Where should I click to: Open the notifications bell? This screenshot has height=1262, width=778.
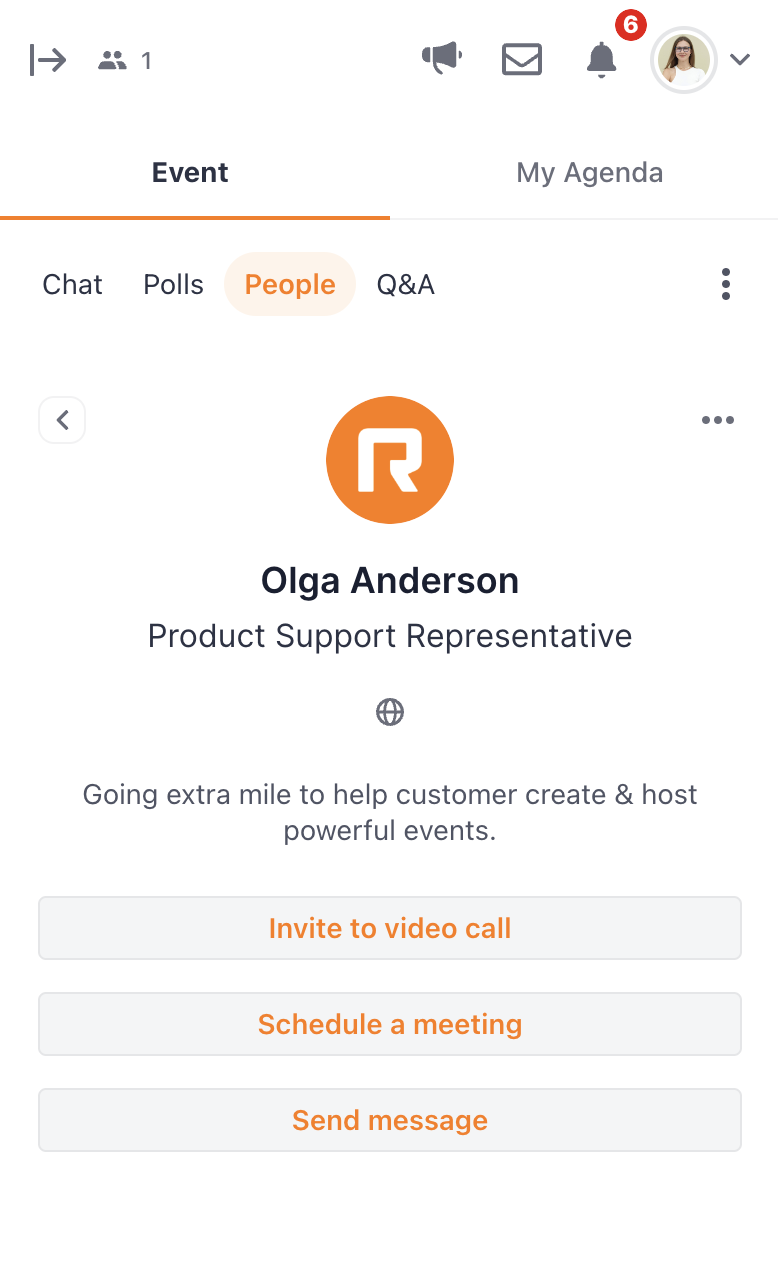click(601, 60)
